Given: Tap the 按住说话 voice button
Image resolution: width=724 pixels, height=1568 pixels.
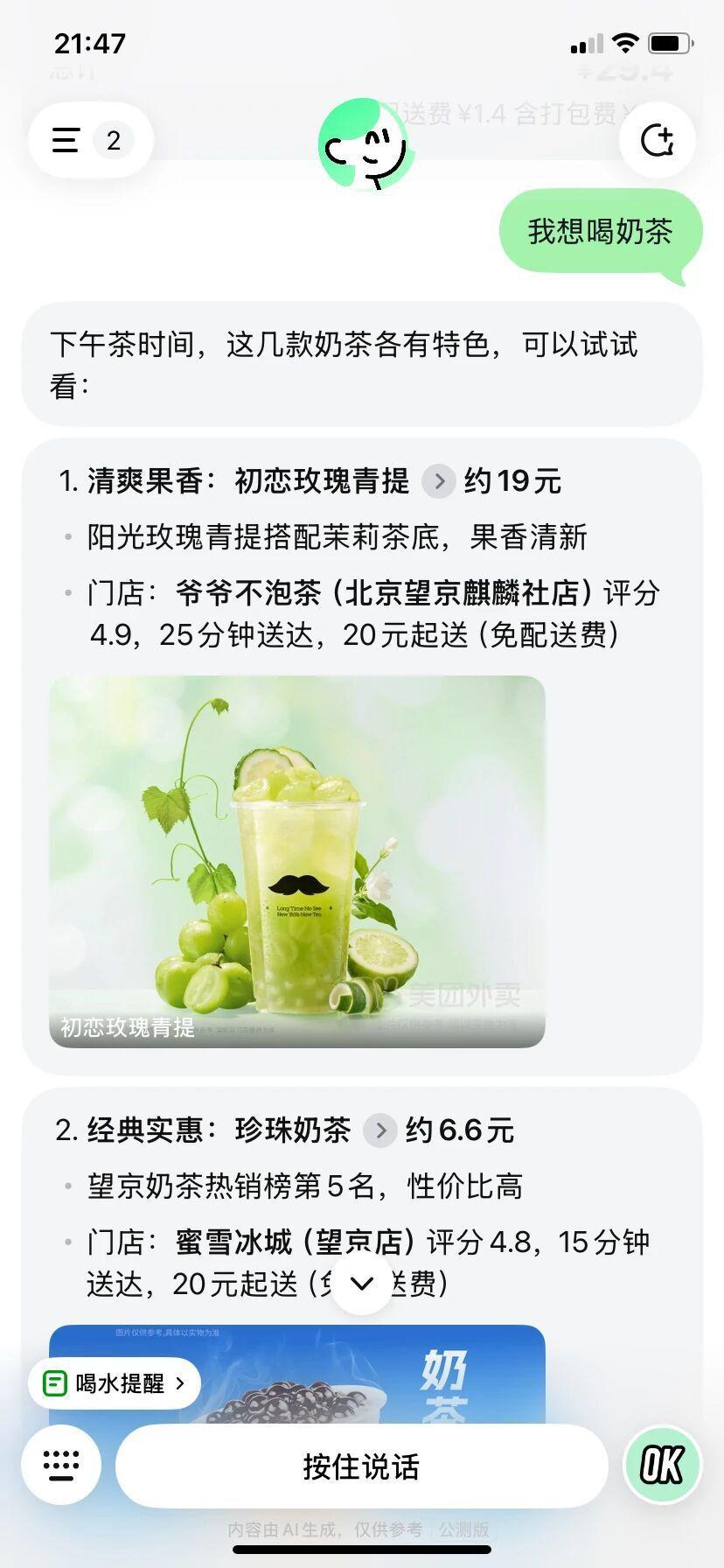Looking at the screenshot, I should 361,1466.
